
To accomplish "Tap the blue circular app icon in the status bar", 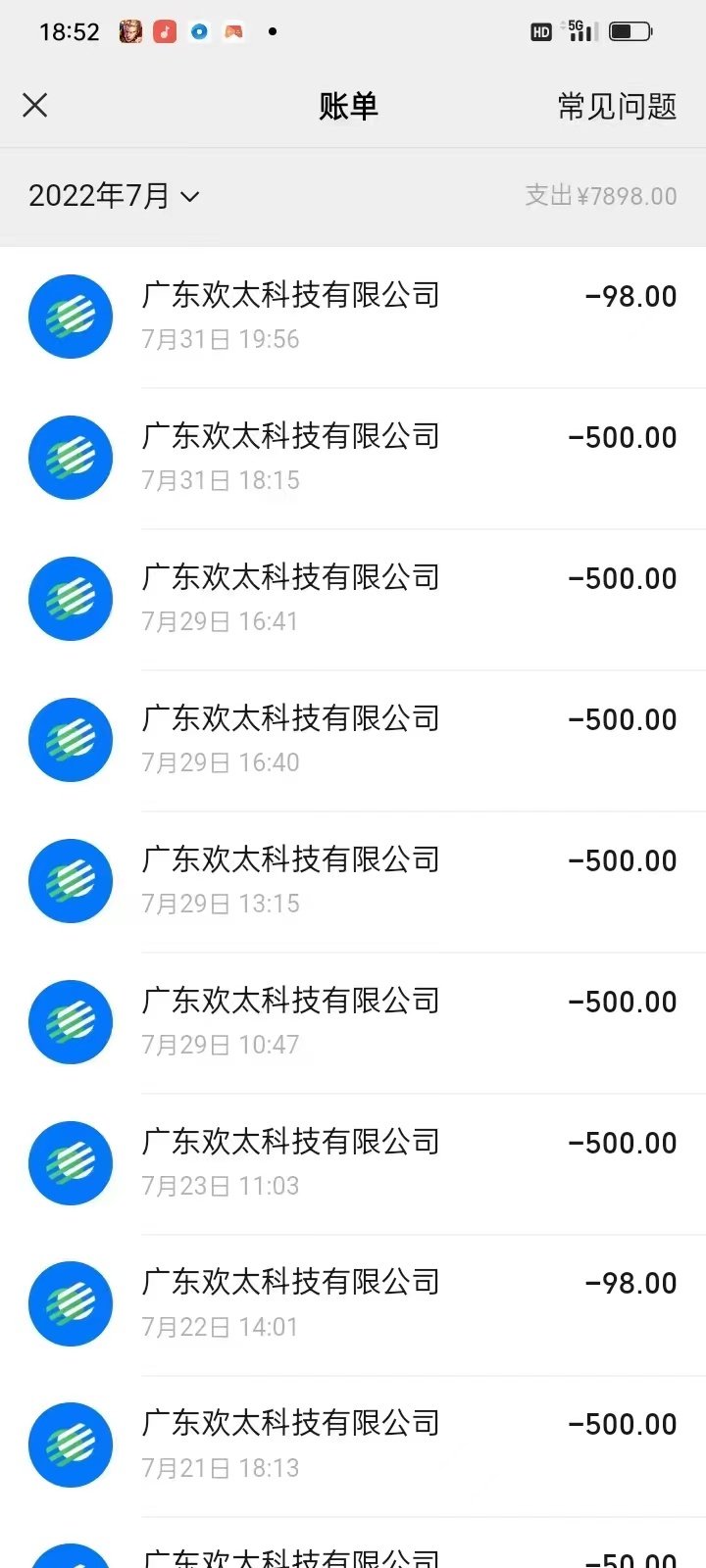I will click(x=198, y=31).
